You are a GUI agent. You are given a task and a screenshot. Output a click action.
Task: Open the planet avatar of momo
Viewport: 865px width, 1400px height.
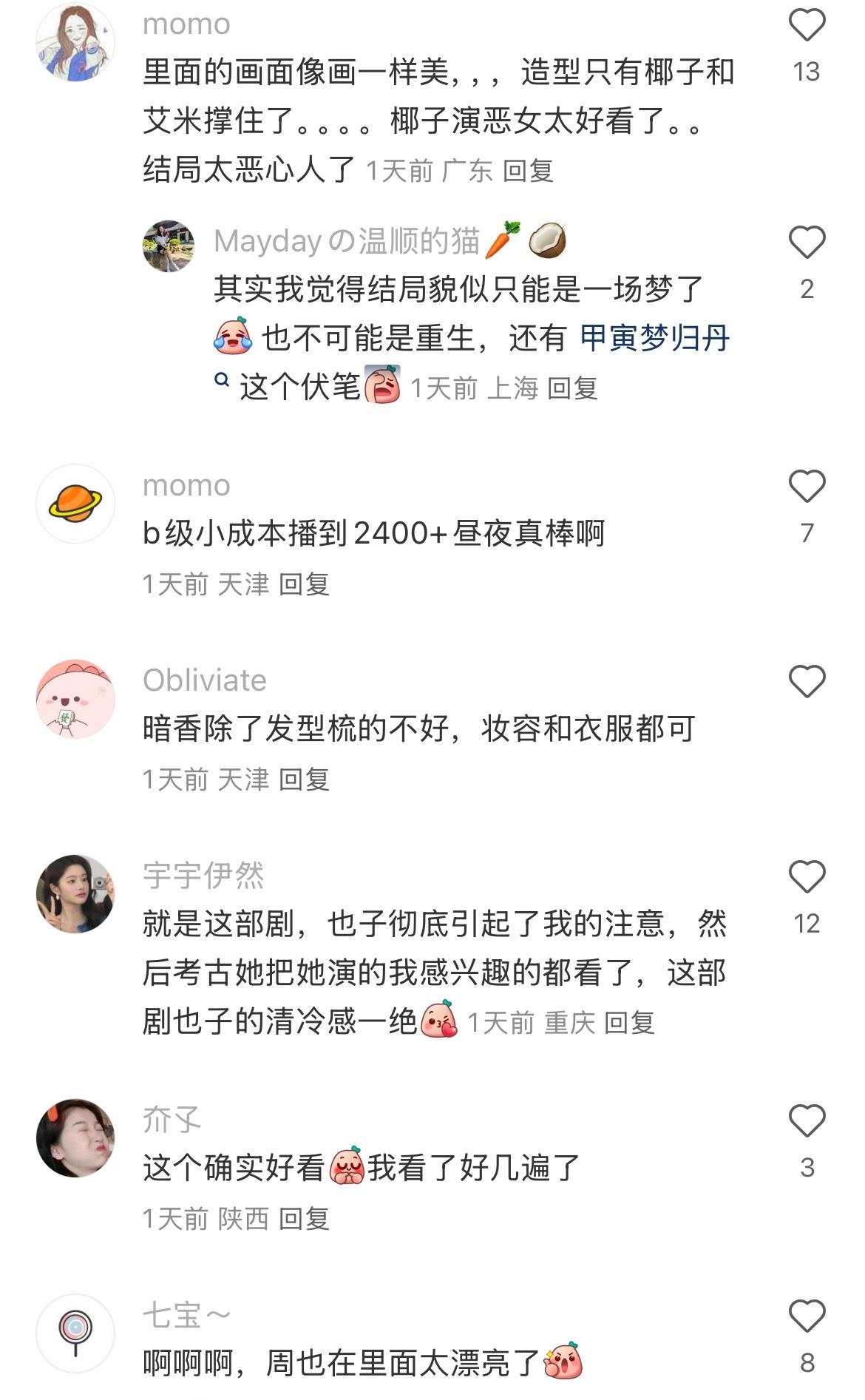coord(75,504)
